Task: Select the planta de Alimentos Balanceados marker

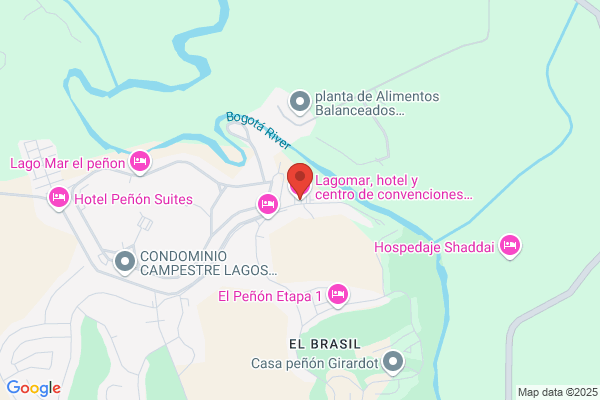Action: 300,102
